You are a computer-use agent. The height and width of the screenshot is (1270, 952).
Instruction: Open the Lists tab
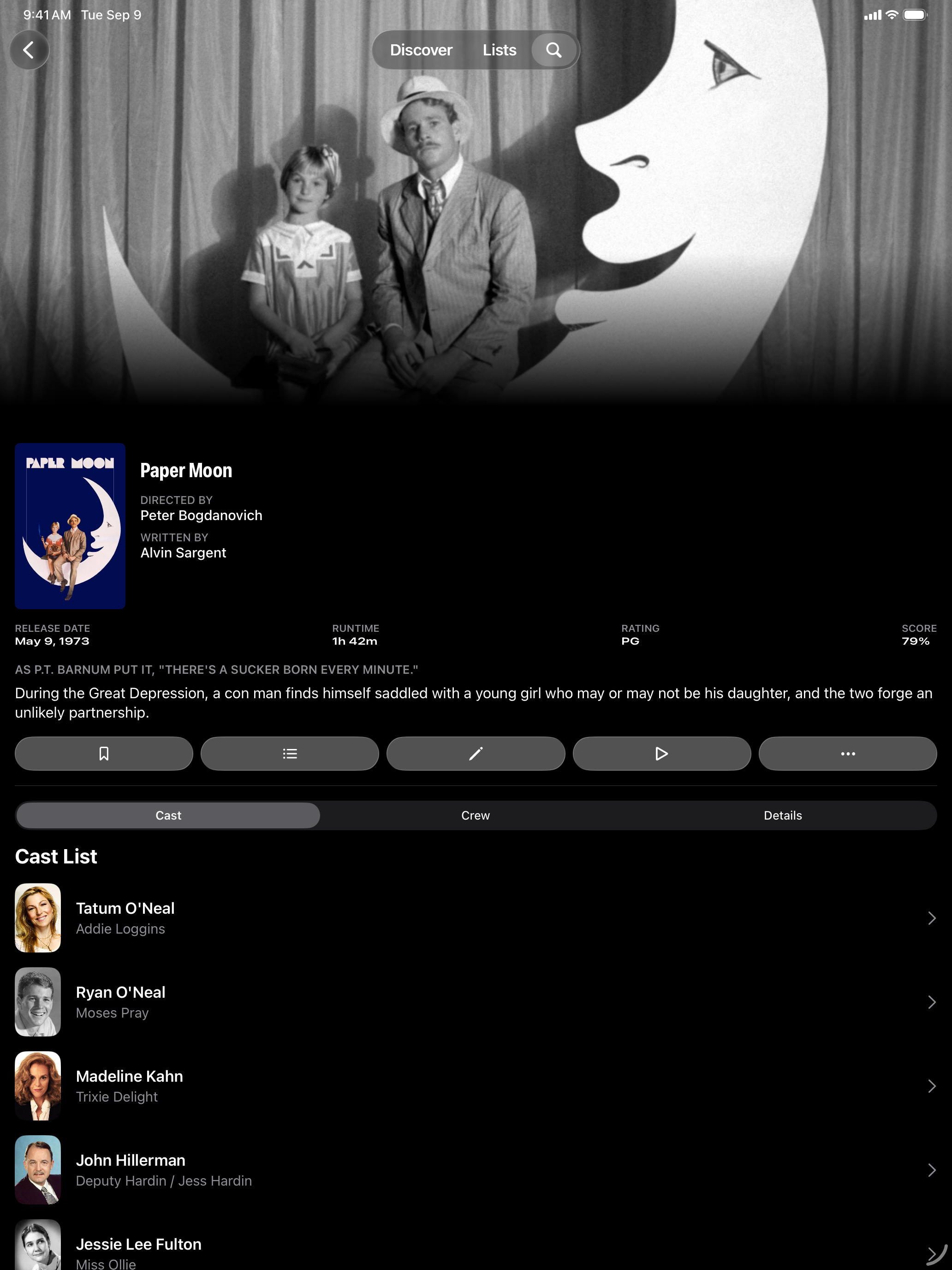(499, 50)
